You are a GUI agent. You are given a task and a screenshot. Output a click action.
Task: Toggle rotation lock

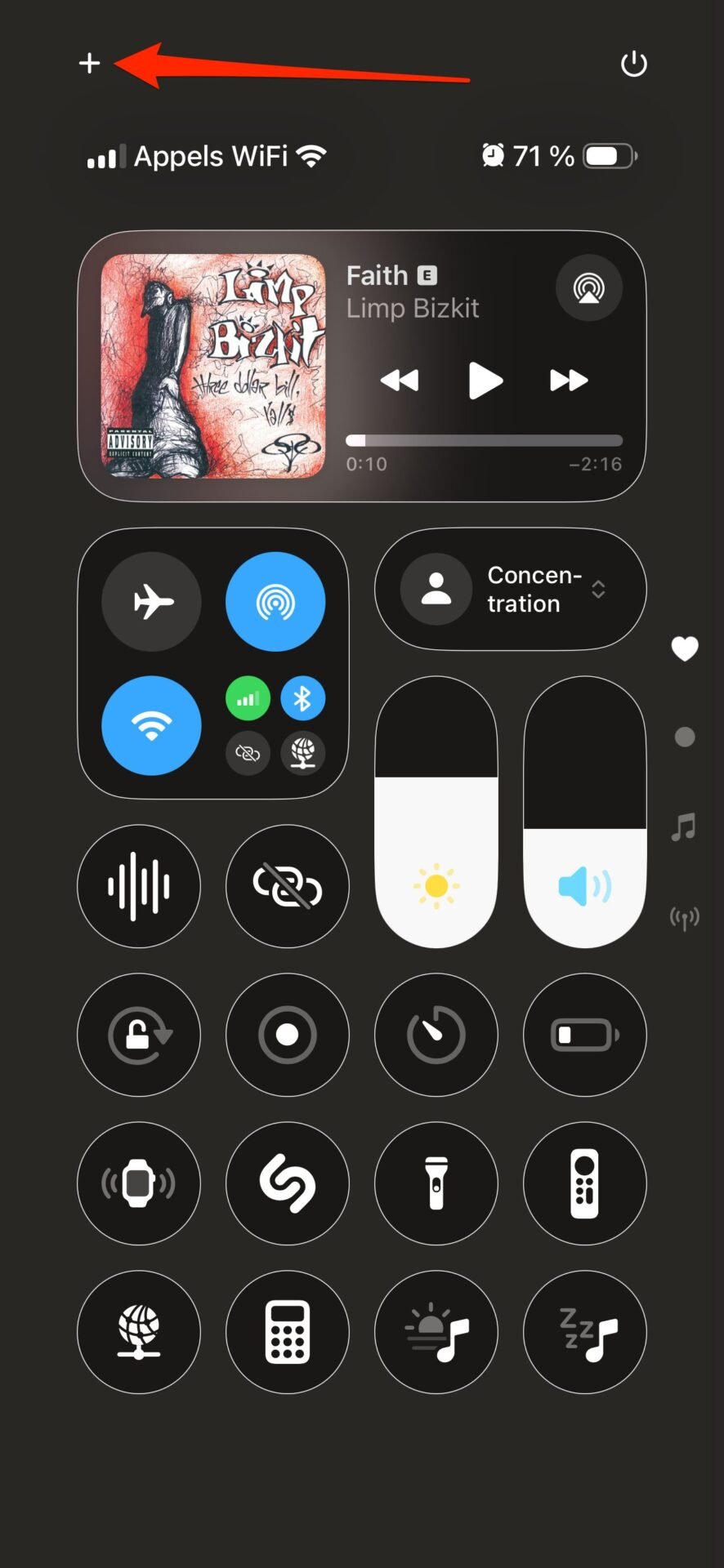pyautogui.click(x=139, y=1035)
